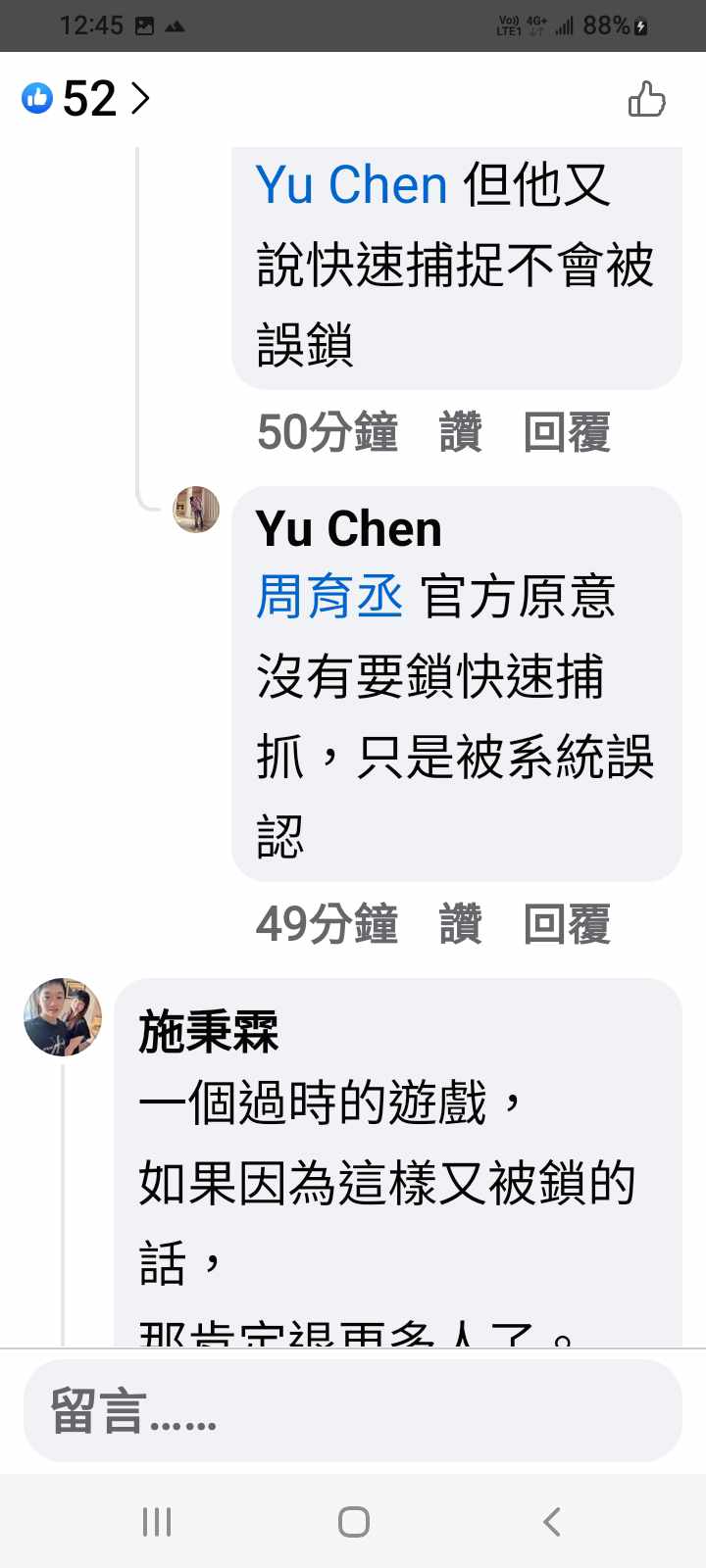Open 施秉霖's profile from name
Viewport: 706px width, 1568px height.
209,1032
